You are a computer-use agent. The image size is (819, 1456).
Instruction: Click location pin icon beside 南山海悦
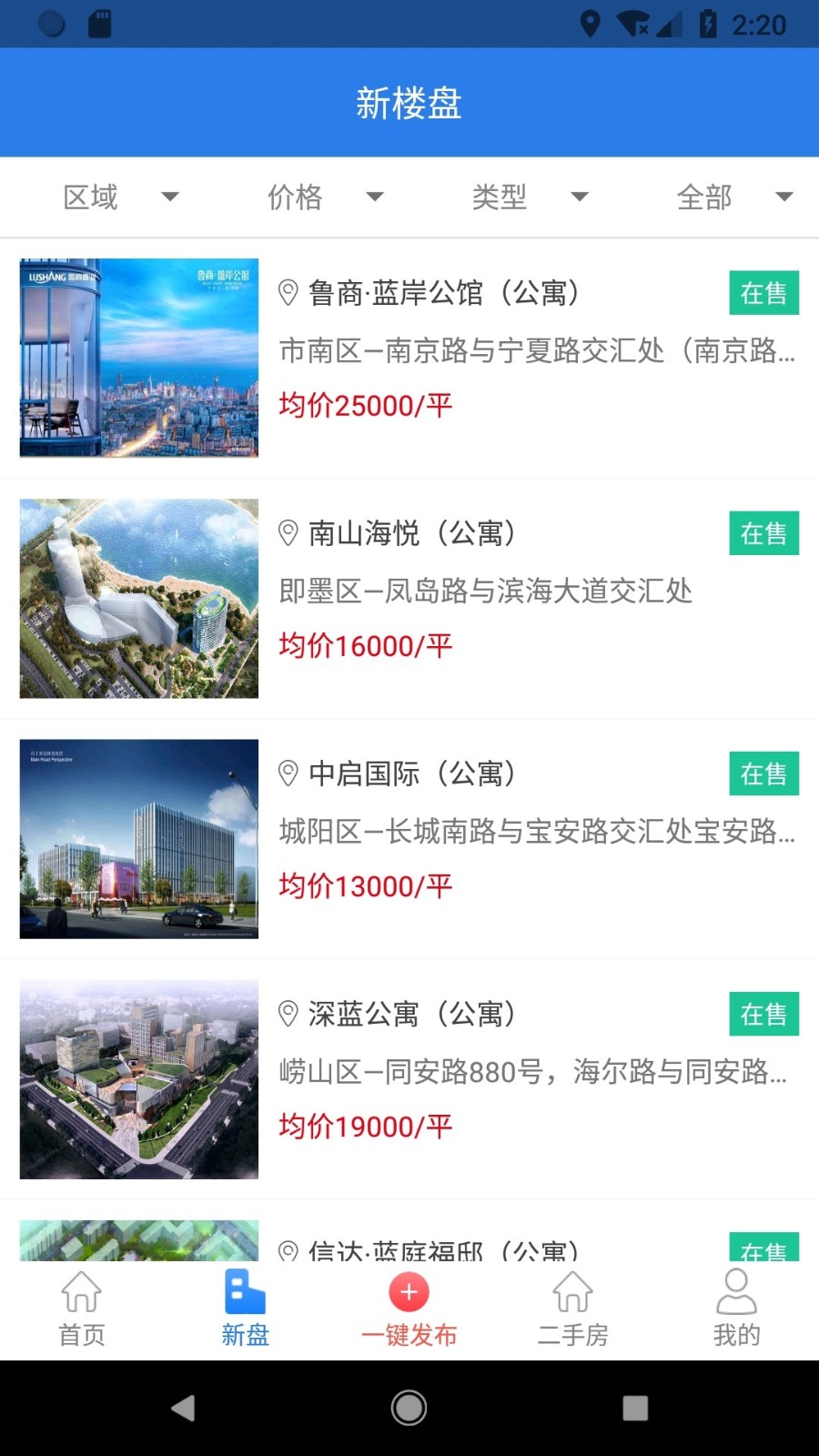(x=288, y=534)
